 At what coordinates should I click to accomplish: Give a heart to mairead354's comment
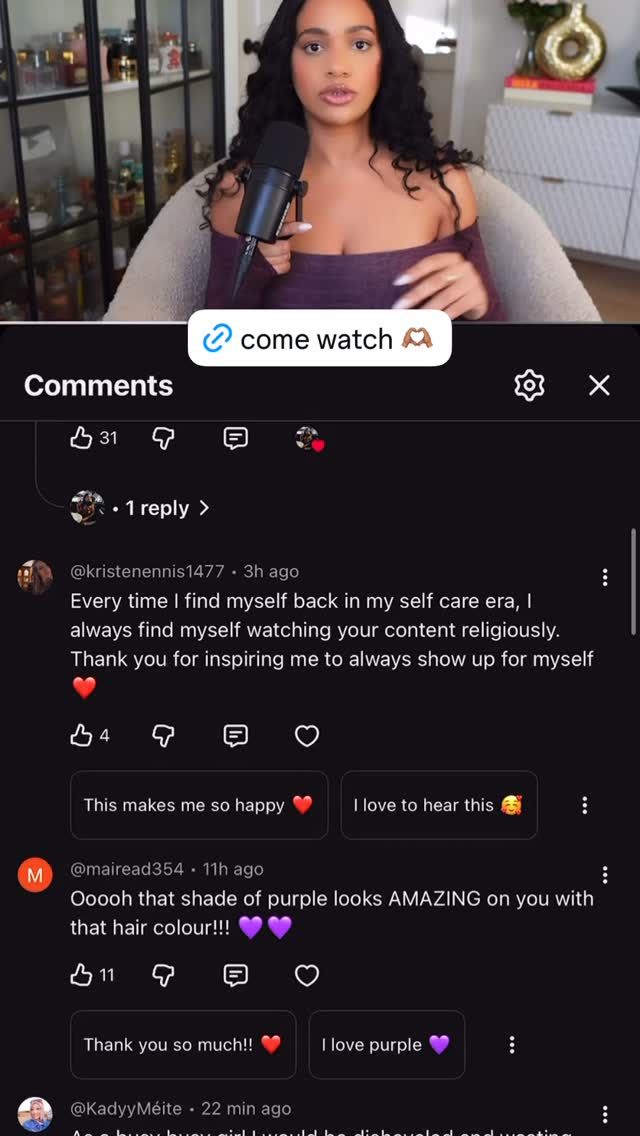307,975
